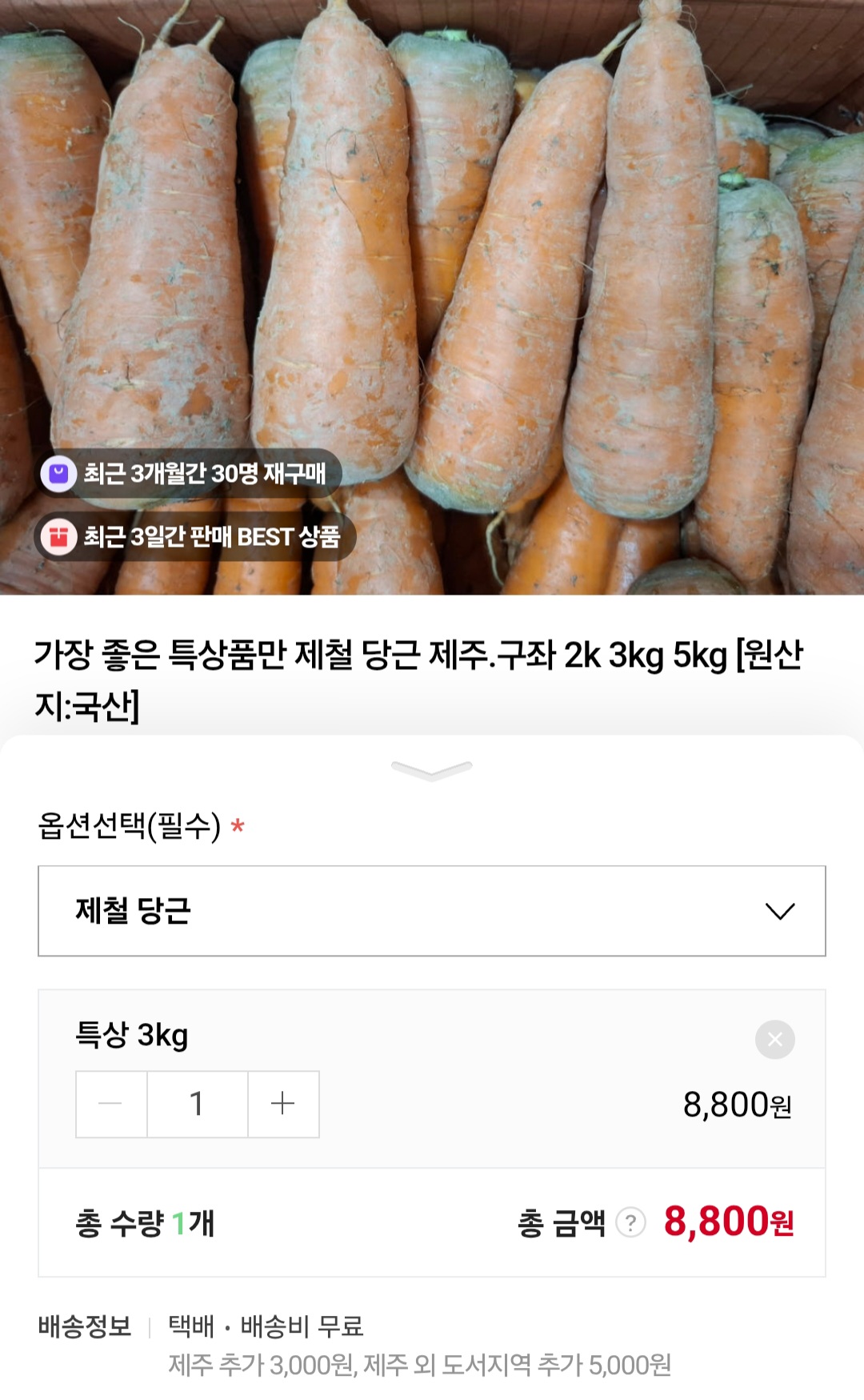
Task: Decrease the 특상 3kg quantity
Action: tap(111, 1104)
